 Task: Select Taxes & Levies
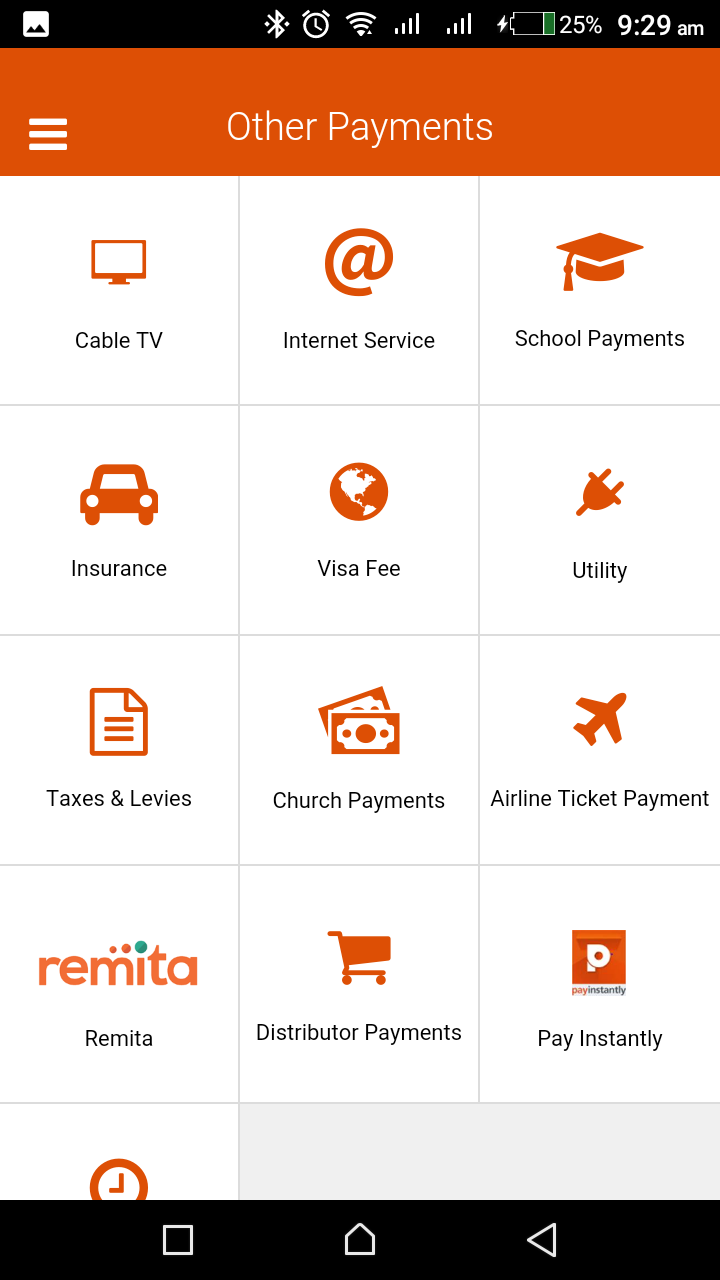click(119, 750)
